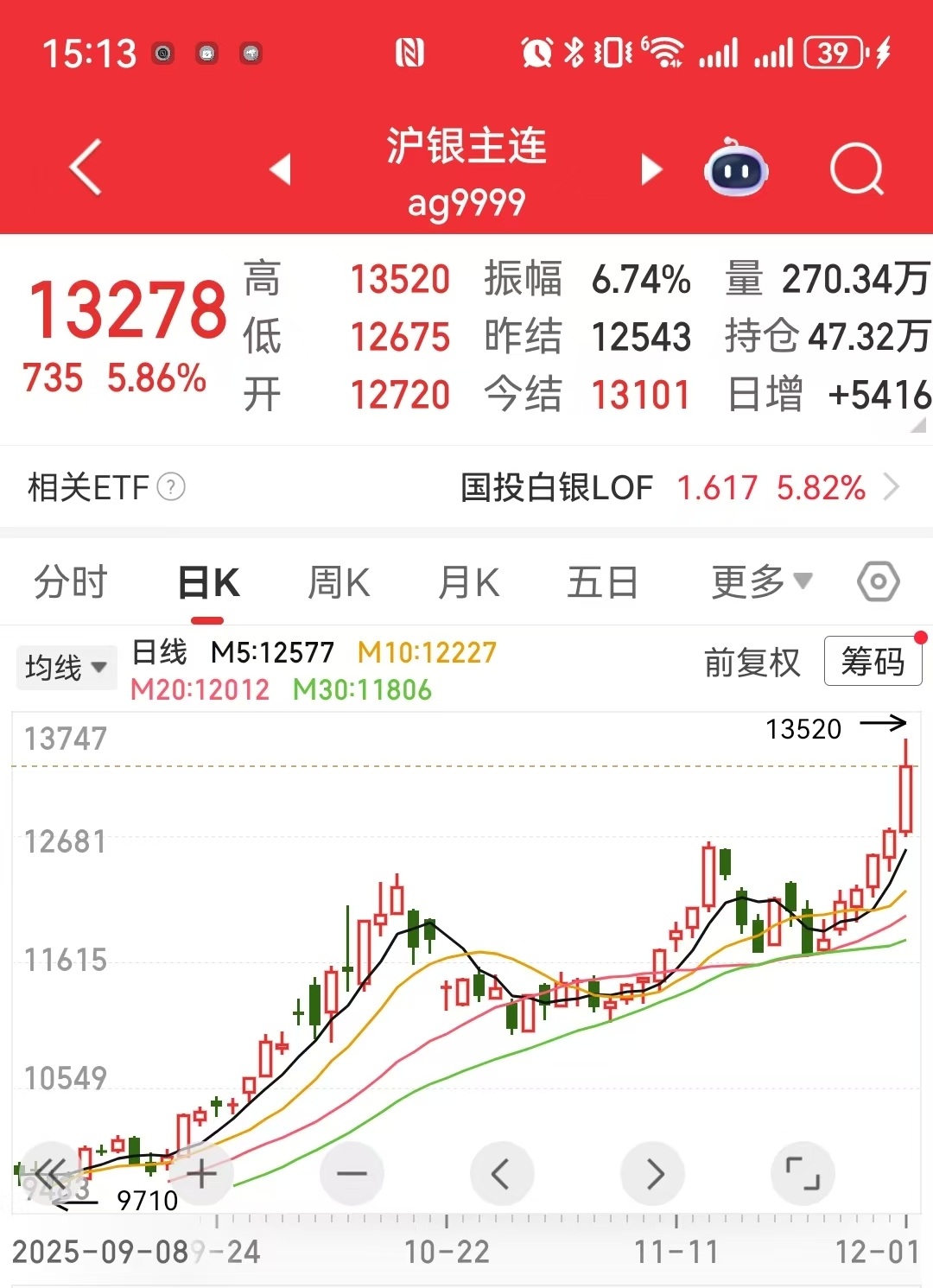Open the 均线 moving average dropdown
Viewport: 933px width, 1288px height.
[x=67, y=666]
